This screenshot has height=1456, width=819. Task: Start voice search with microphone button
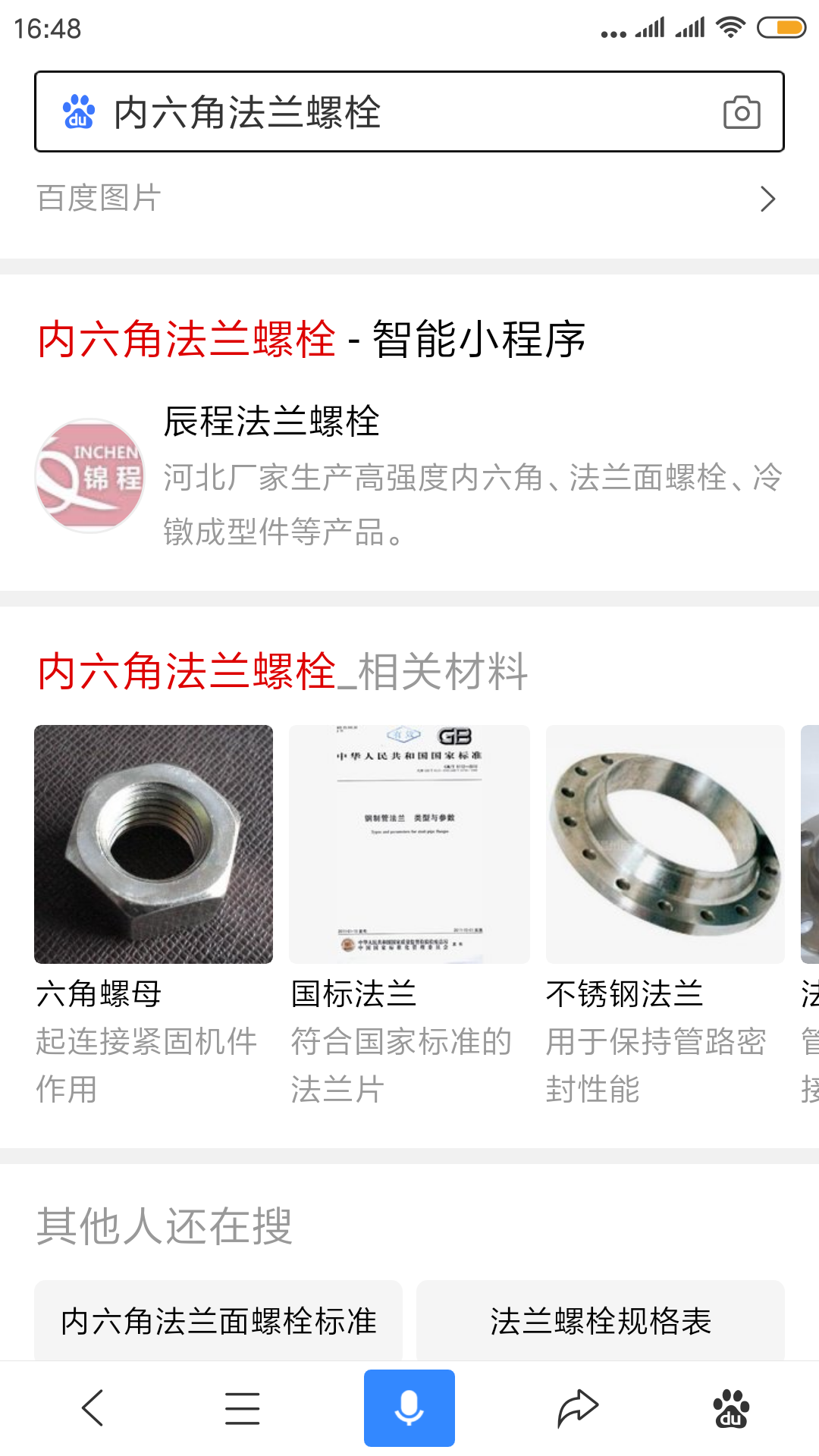(x=409, y=1408)
